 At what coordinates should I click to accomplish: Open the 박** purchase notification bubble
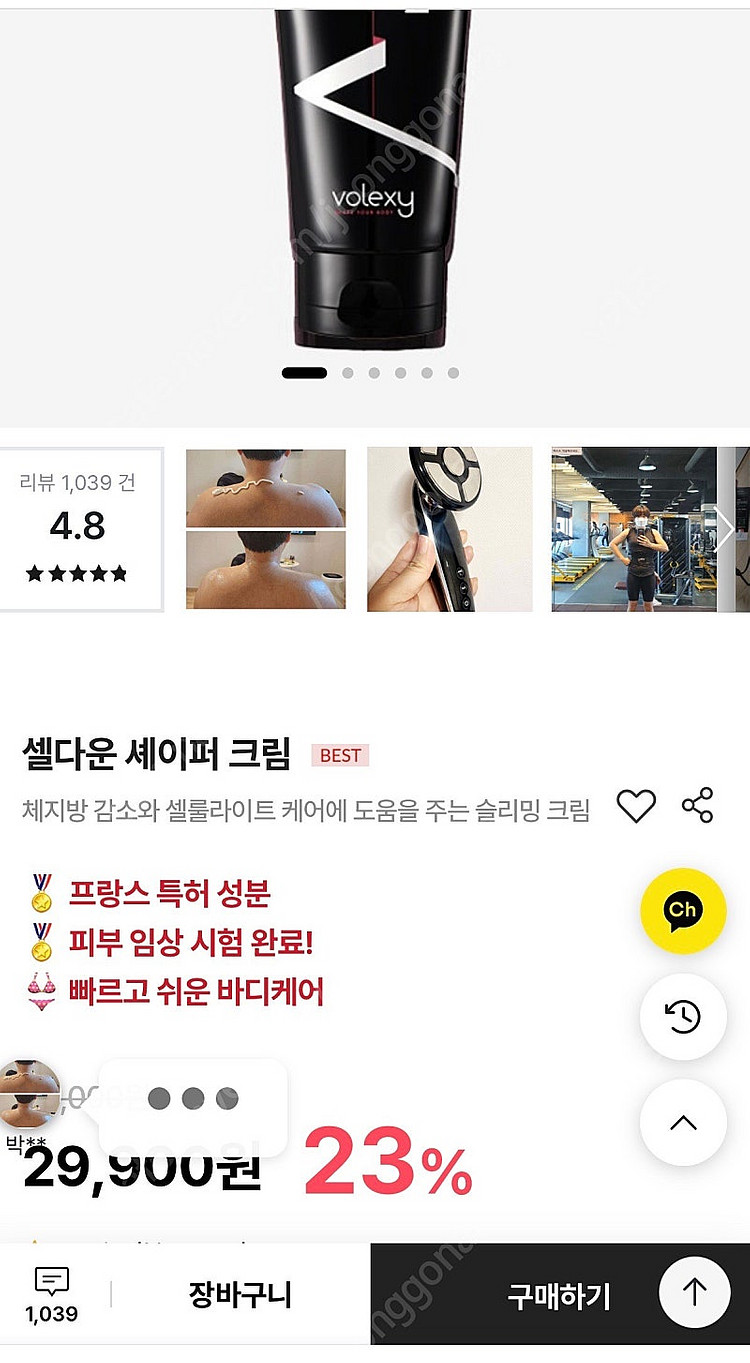pos(192,1100)
